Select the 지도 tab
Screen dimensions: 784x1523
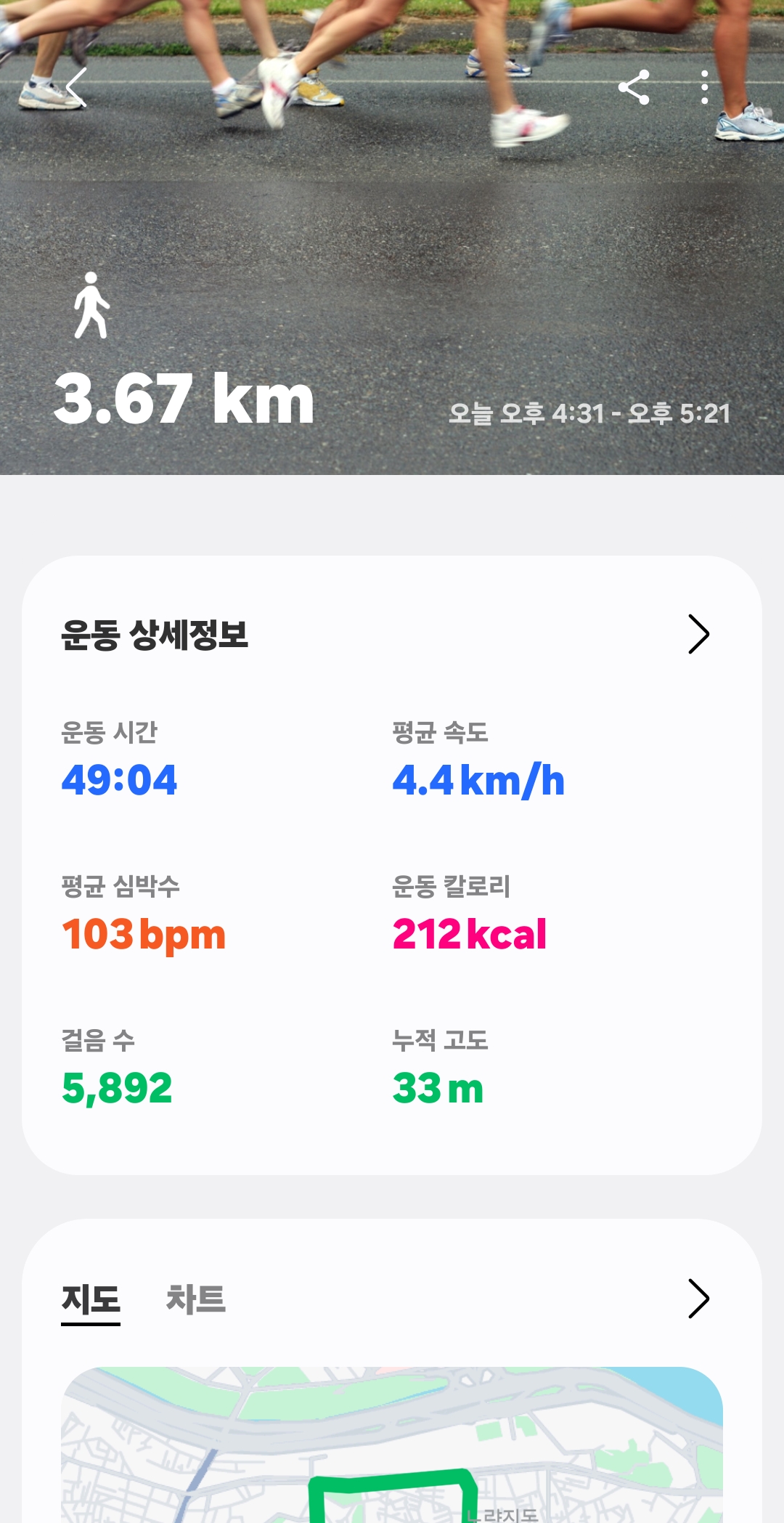[x=91, y=1299]
